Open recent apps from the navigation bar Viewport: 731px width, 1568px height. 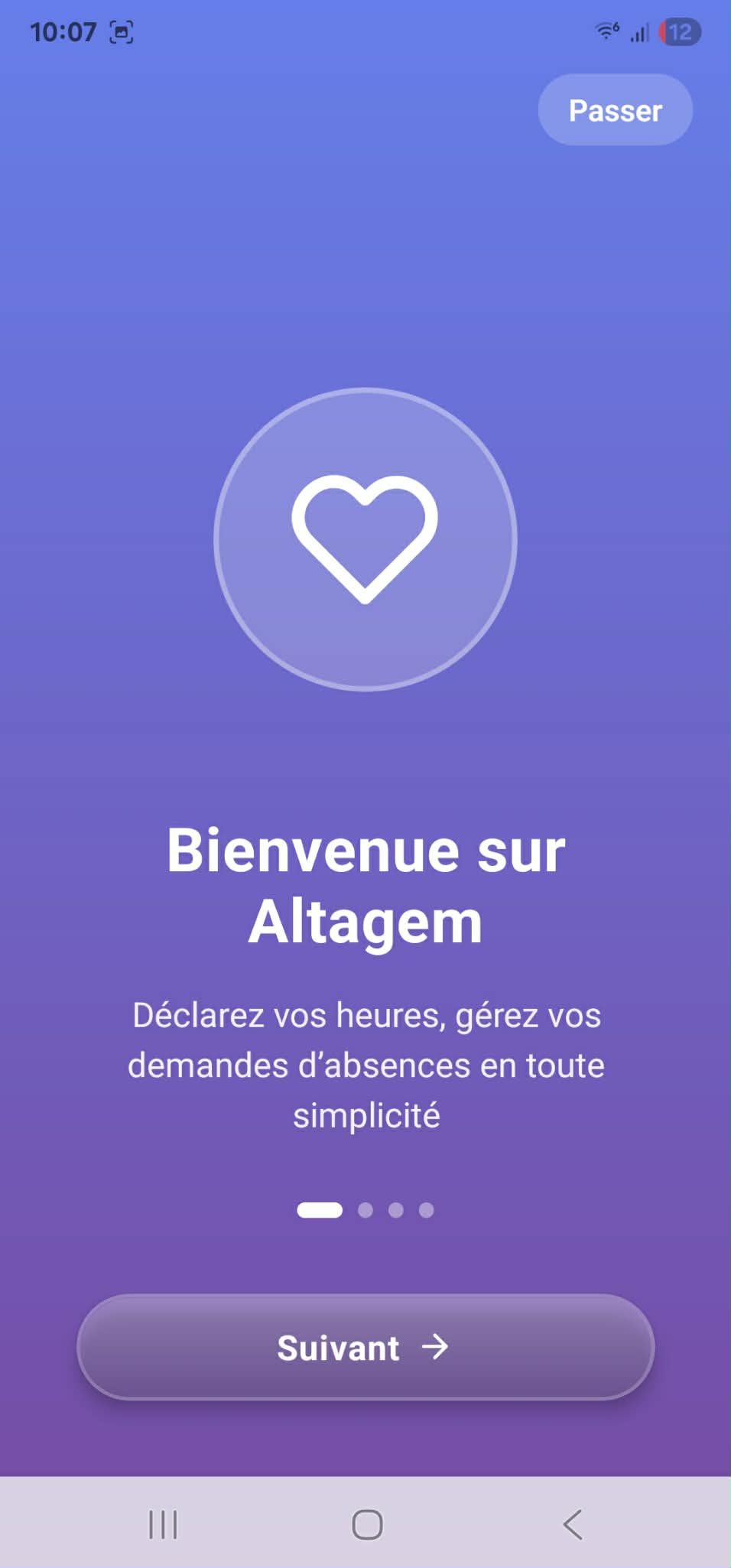[x=163, y=1524]
